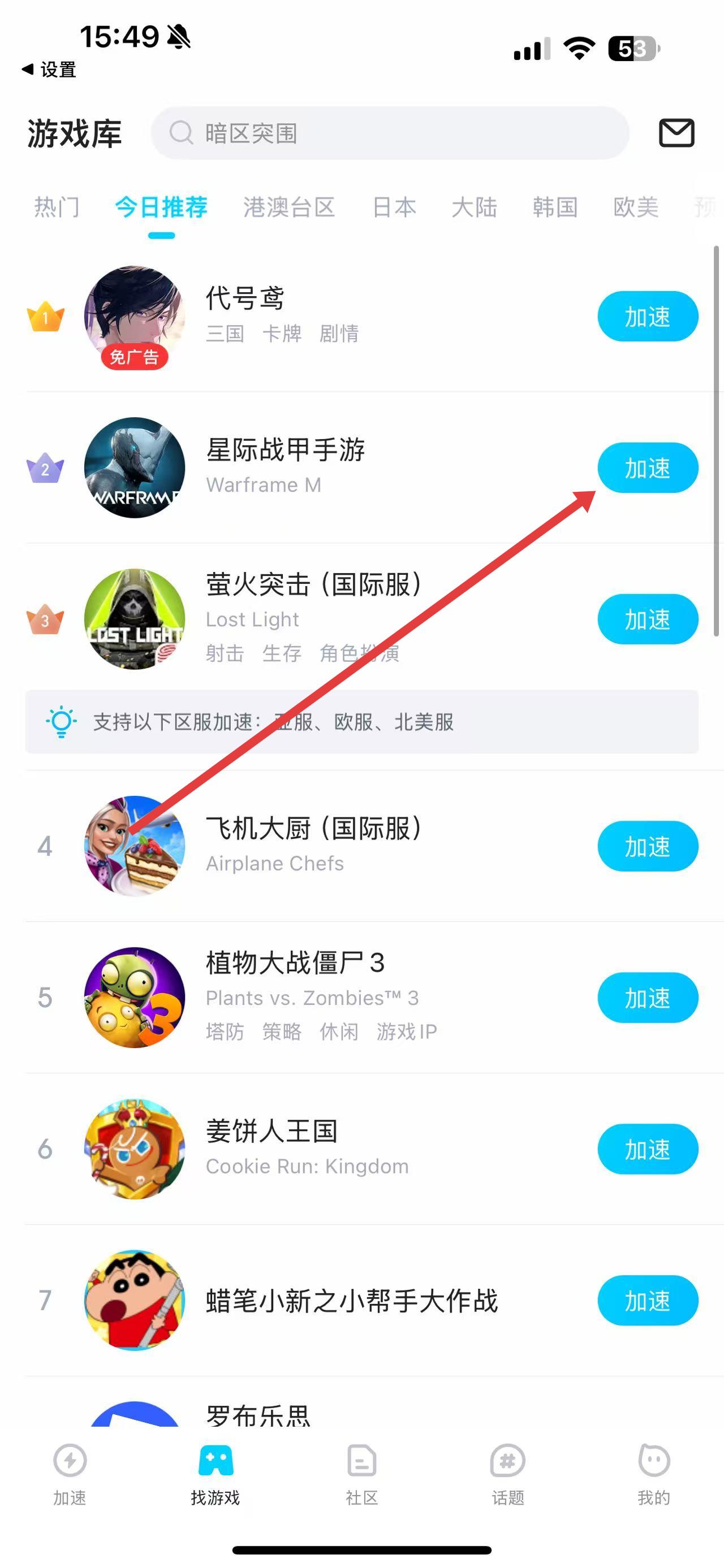Tap the search box showing 暗区突围

390,133
